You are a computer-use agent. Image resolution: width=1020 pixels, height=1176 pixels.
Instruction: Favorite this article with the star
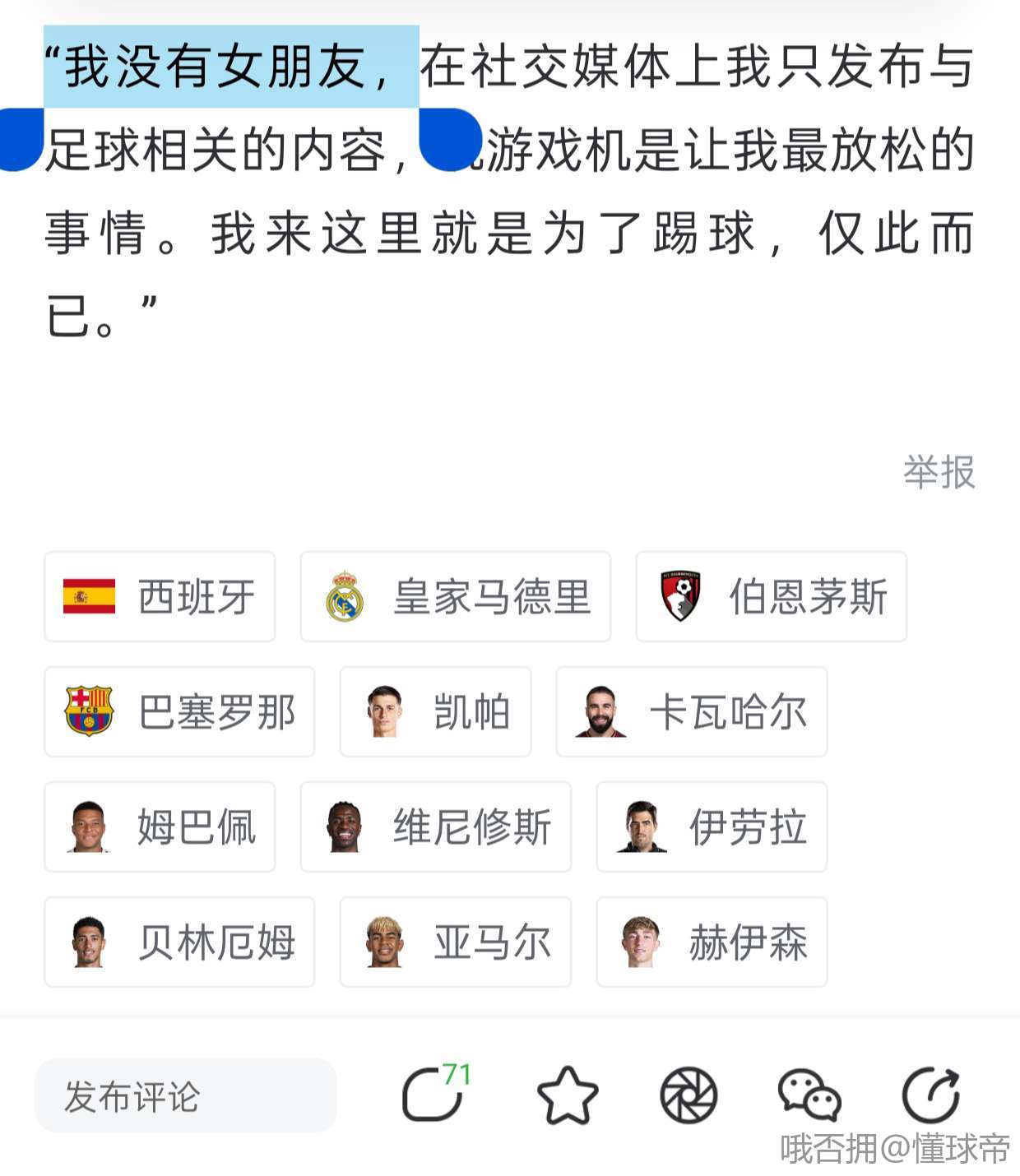click(x=567, y=1095)
